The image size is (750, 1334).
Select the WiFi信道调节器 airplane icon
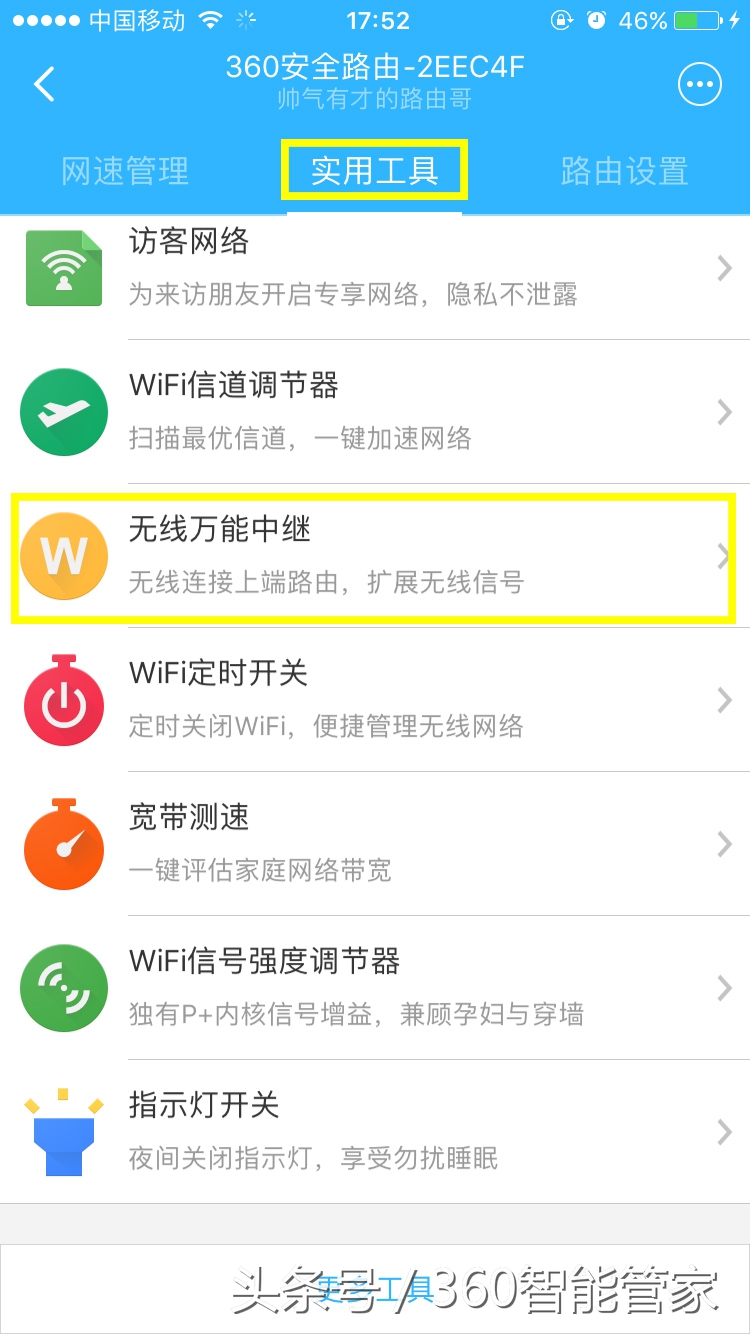point(64,411)
